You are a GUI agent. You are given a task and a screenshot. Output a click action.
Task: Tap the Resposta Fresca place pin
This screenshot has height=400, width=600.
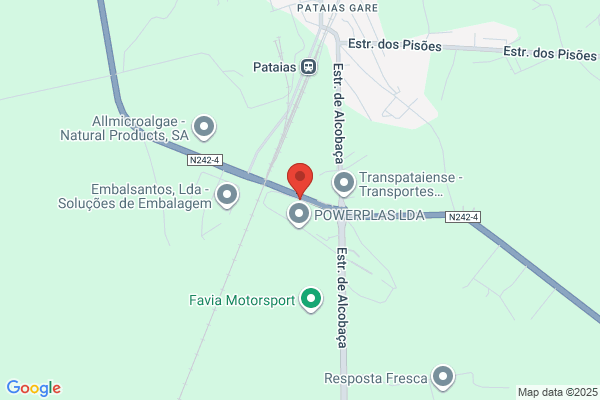[x=443, y=377]
